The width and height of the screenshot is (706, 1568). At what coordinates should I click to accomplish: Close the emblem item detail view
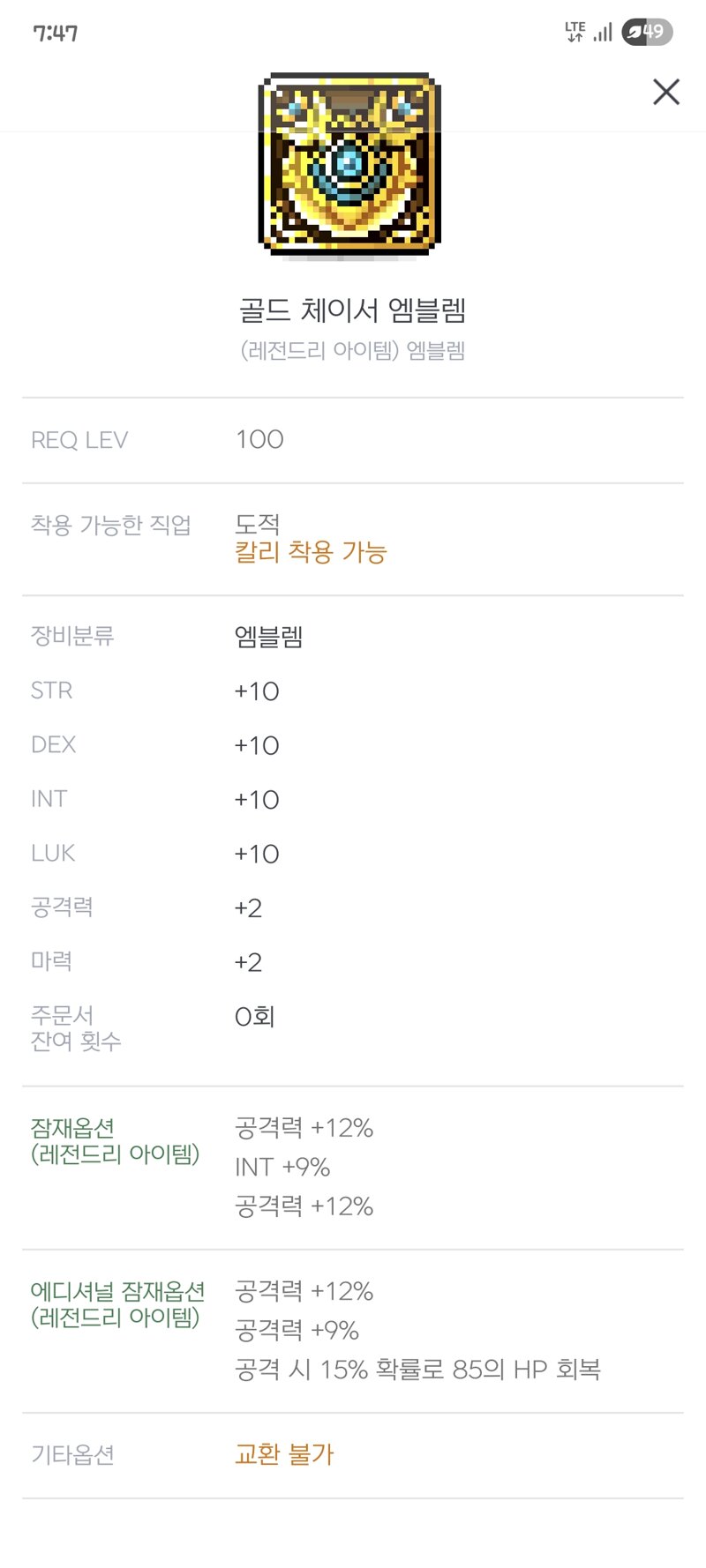(x=666, y=92)
